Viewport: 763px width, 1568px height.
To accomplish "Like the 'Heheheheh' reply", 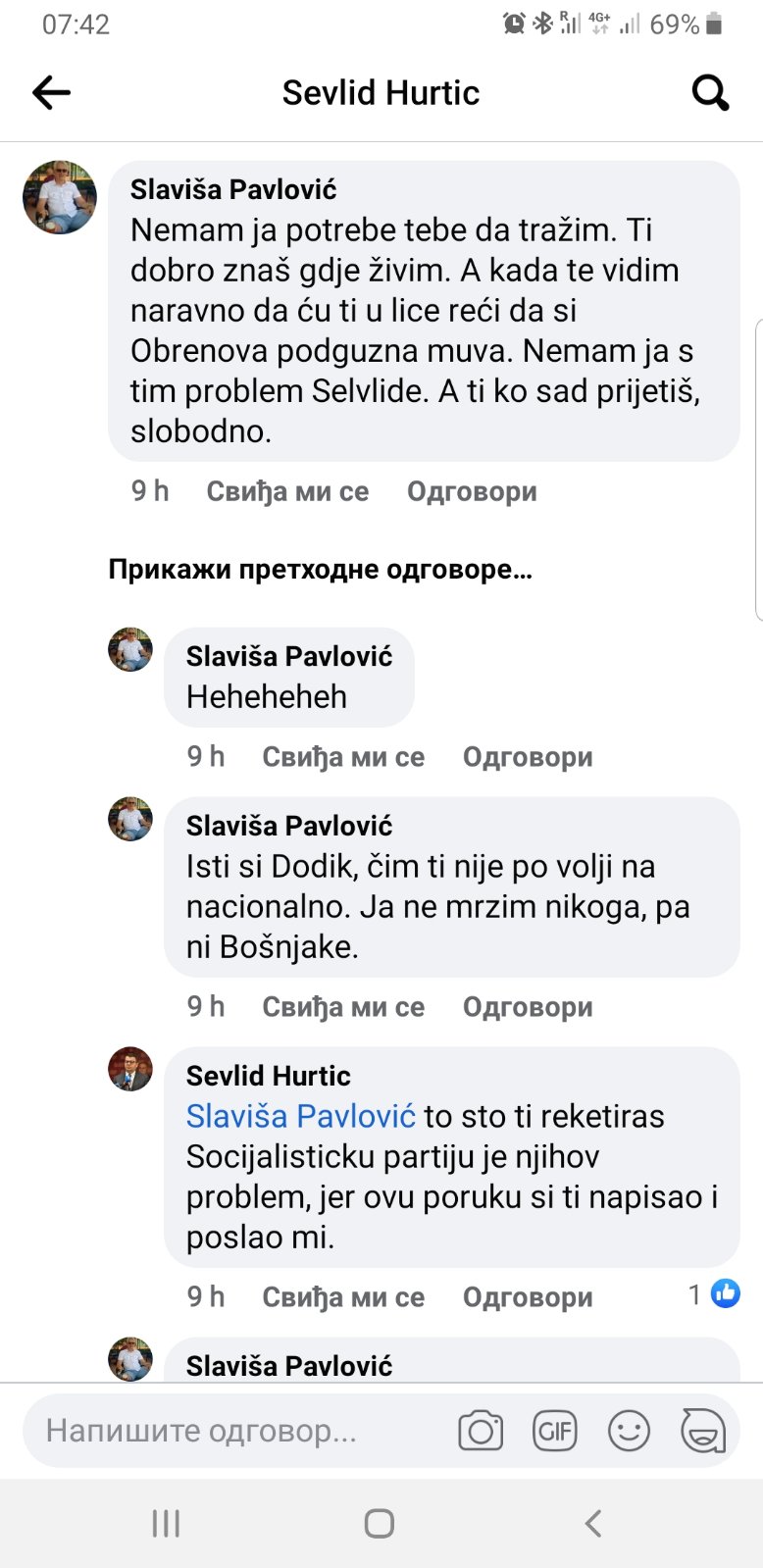I will tap(343, 757).
